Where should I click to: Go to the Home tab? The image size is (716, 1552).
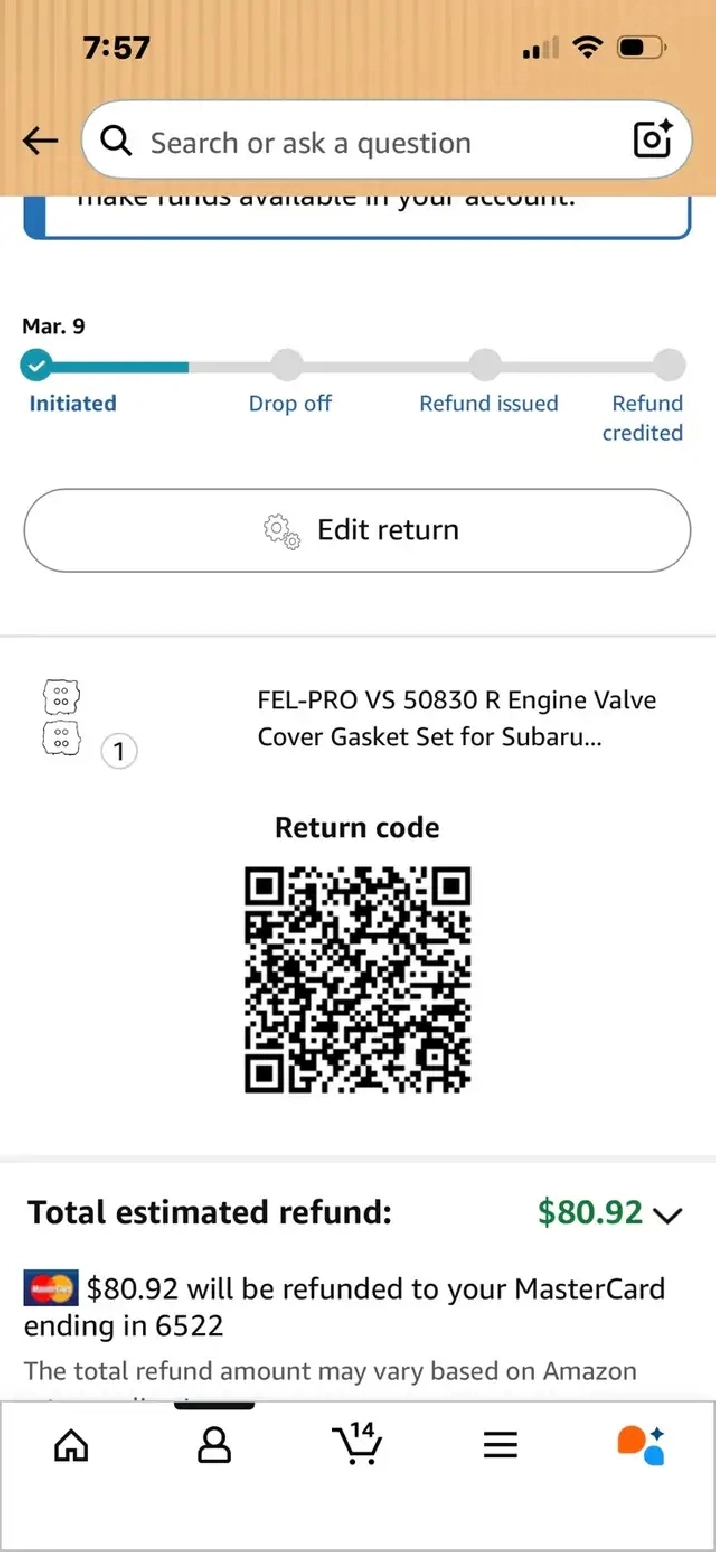click(x=71, y=1444)
